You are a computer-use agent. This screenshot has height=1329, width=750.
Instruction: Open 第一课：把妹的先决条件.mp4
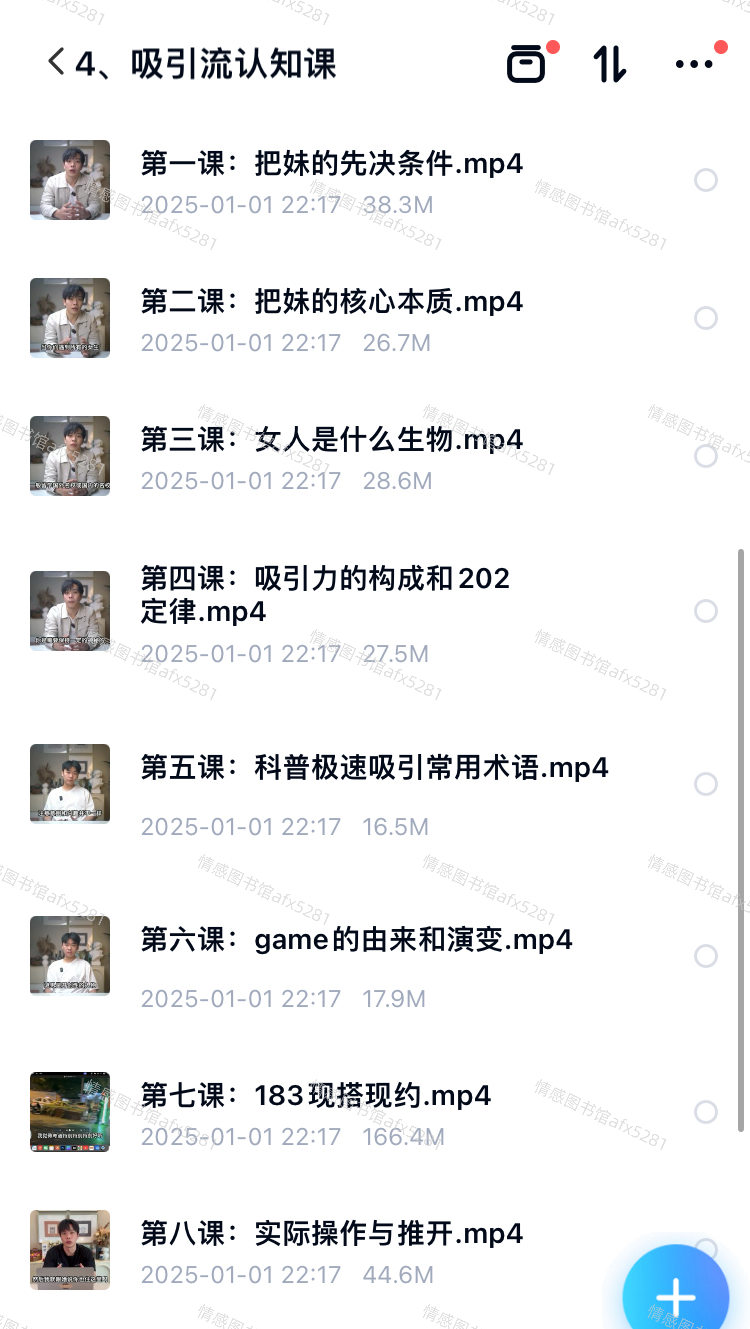coord(332,164)
